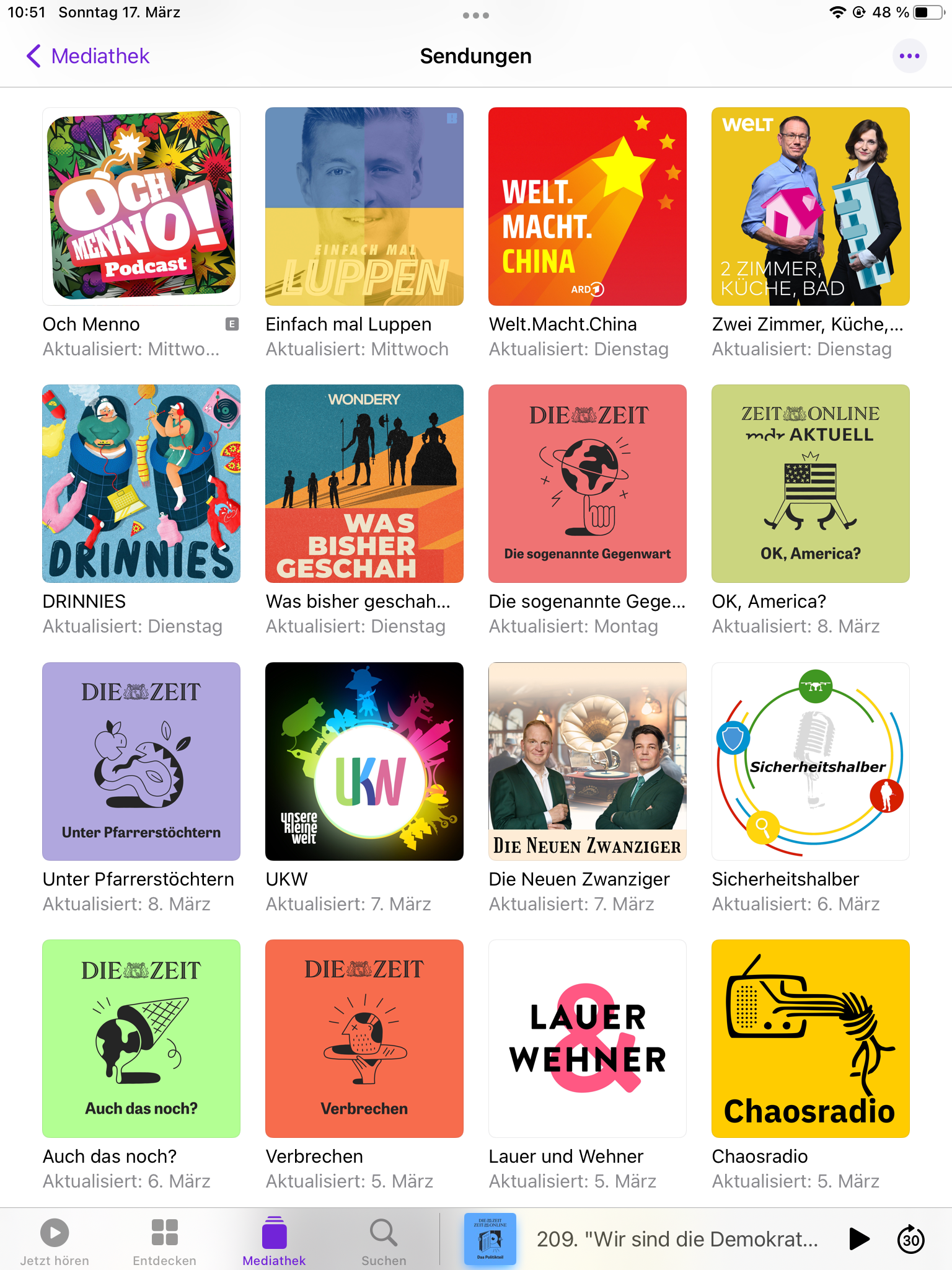The width and height of the screenshot is (952, 1270).
Task: Open Was bisher geschah show
Action: [364, 484]
